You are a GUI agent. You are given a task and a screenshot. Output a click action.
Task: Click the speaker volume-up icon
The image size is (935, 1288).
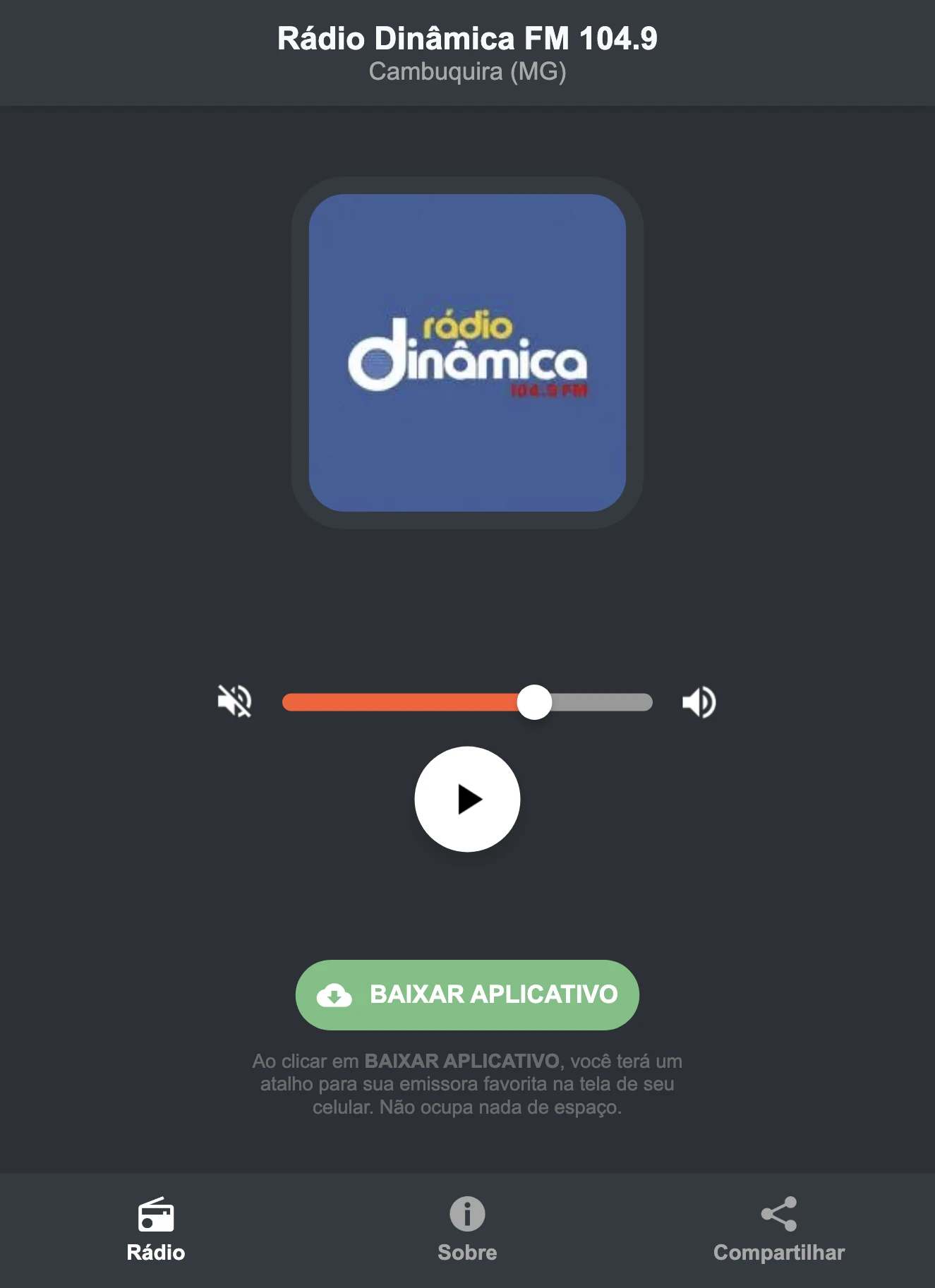[x=699, y=702]
